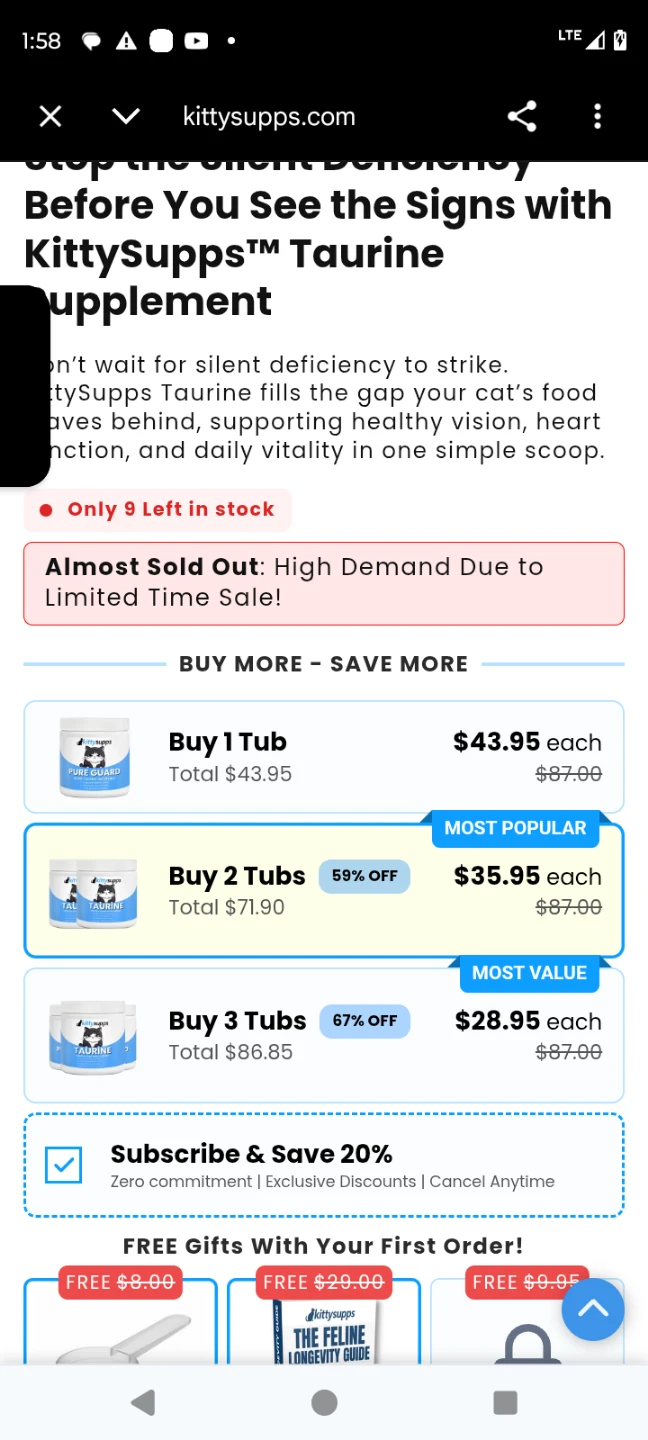This screenshot has height=1440, width=648.
Task: Open the browser overflow menu
Action: pyautogui.click(x=597, y=117)
